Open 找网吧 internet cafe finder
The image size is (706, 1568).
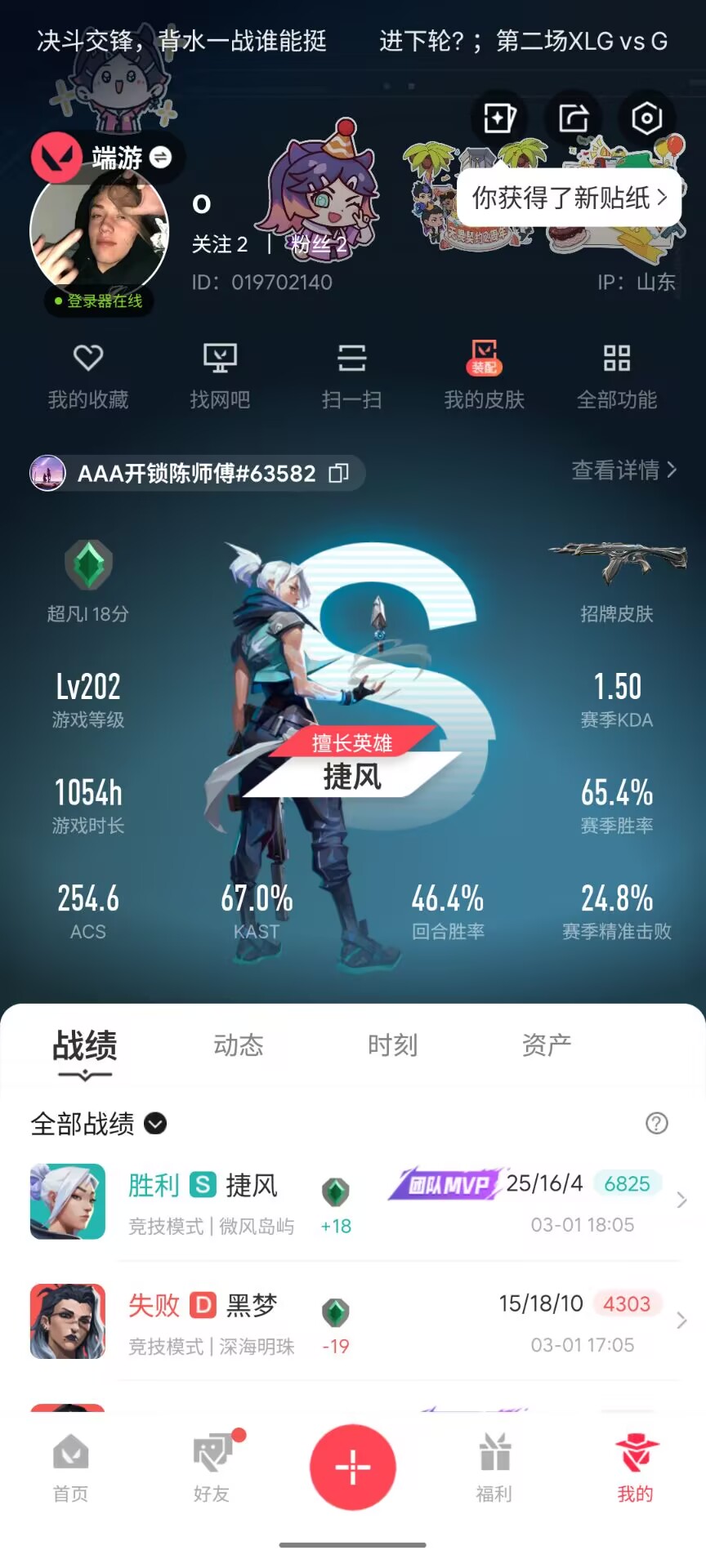(220, 376)
